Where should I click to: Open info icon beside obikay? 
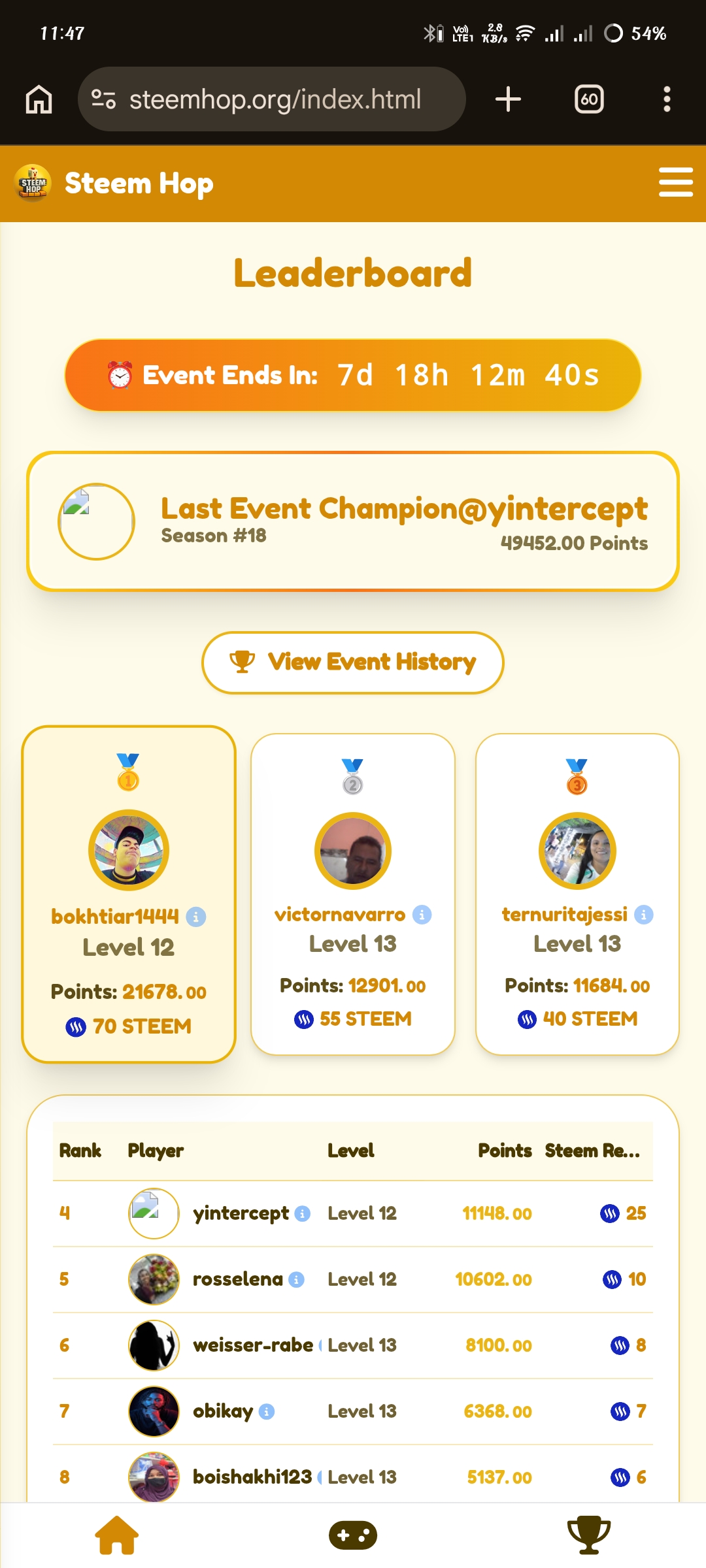267,1412
